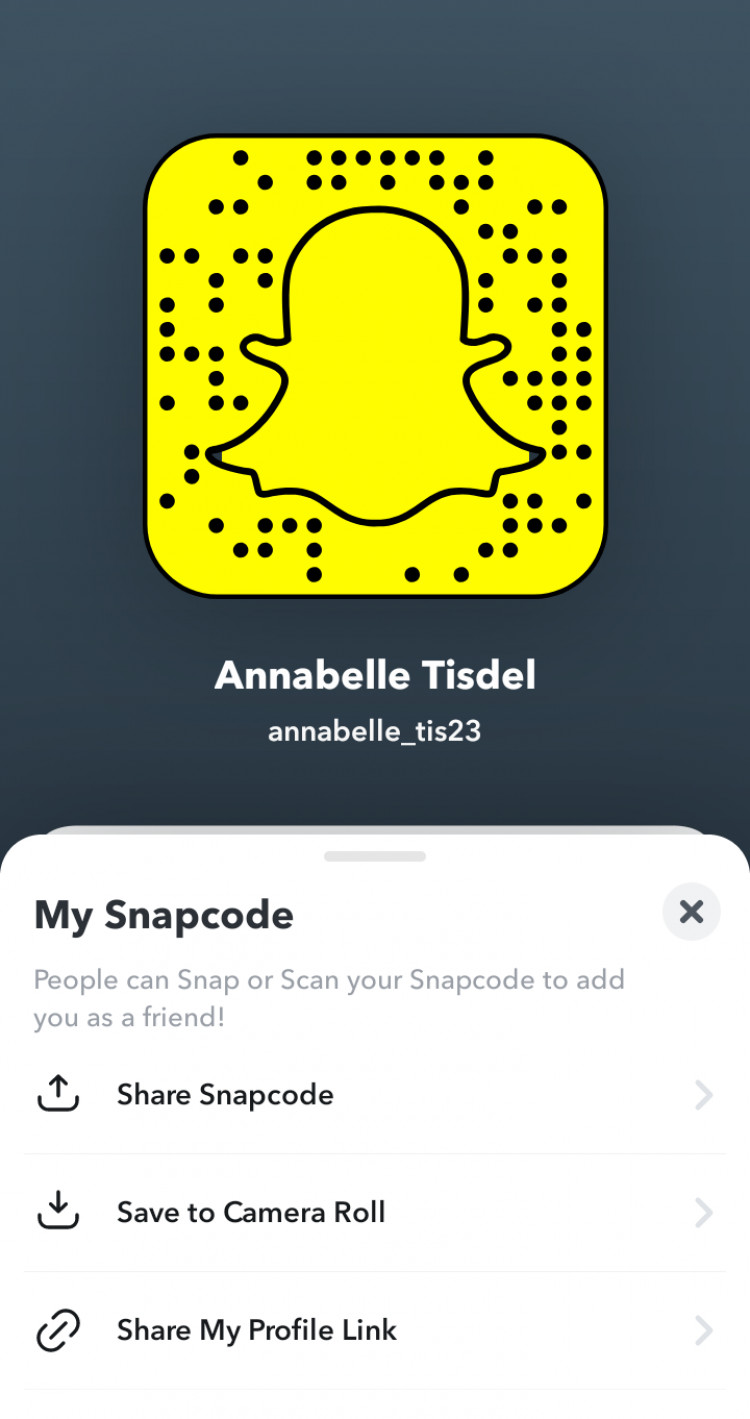The width and height of the screenshot is (750, 1419).
Task: Close the My Snapcode sheet
Action: 691,912
